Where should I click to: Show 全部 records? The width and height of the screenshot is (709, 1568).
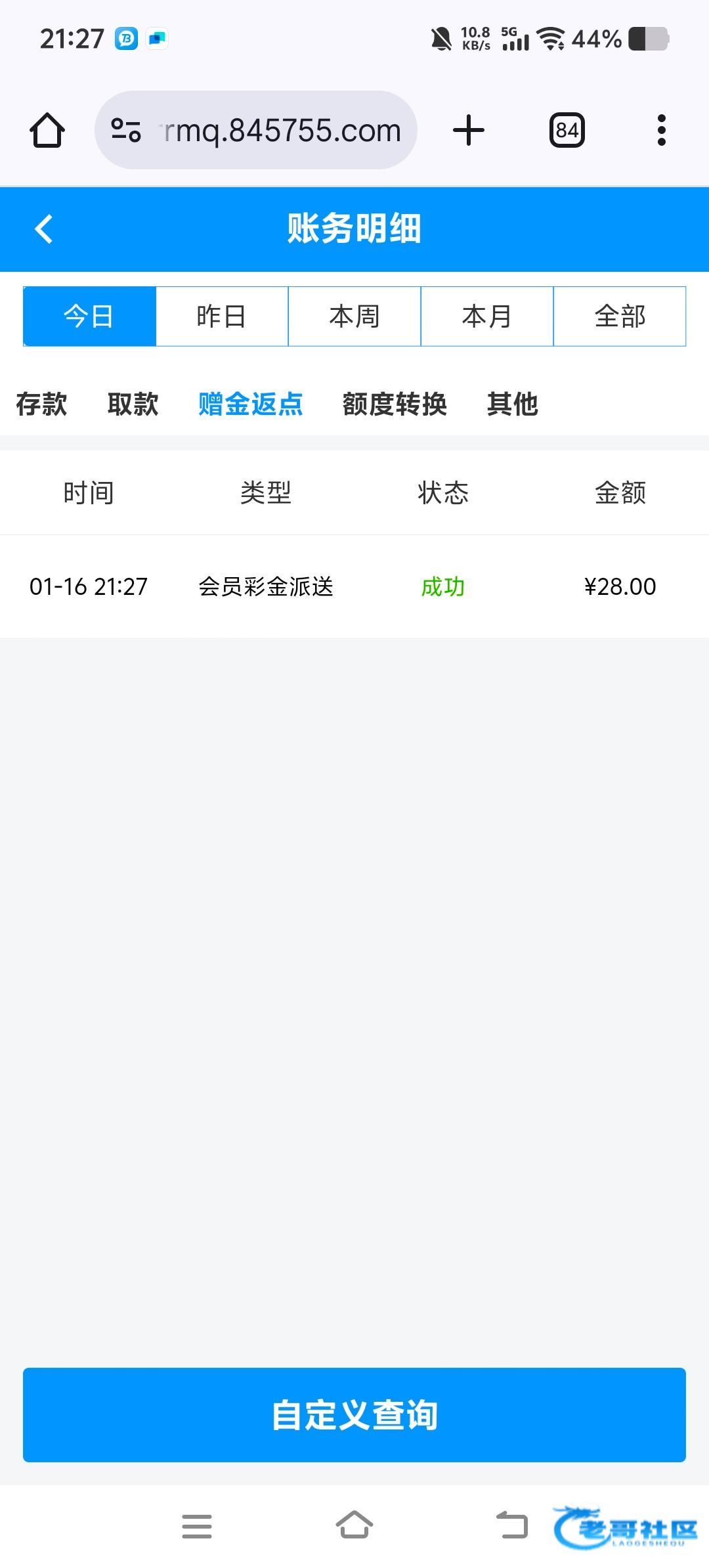[620, 316]
